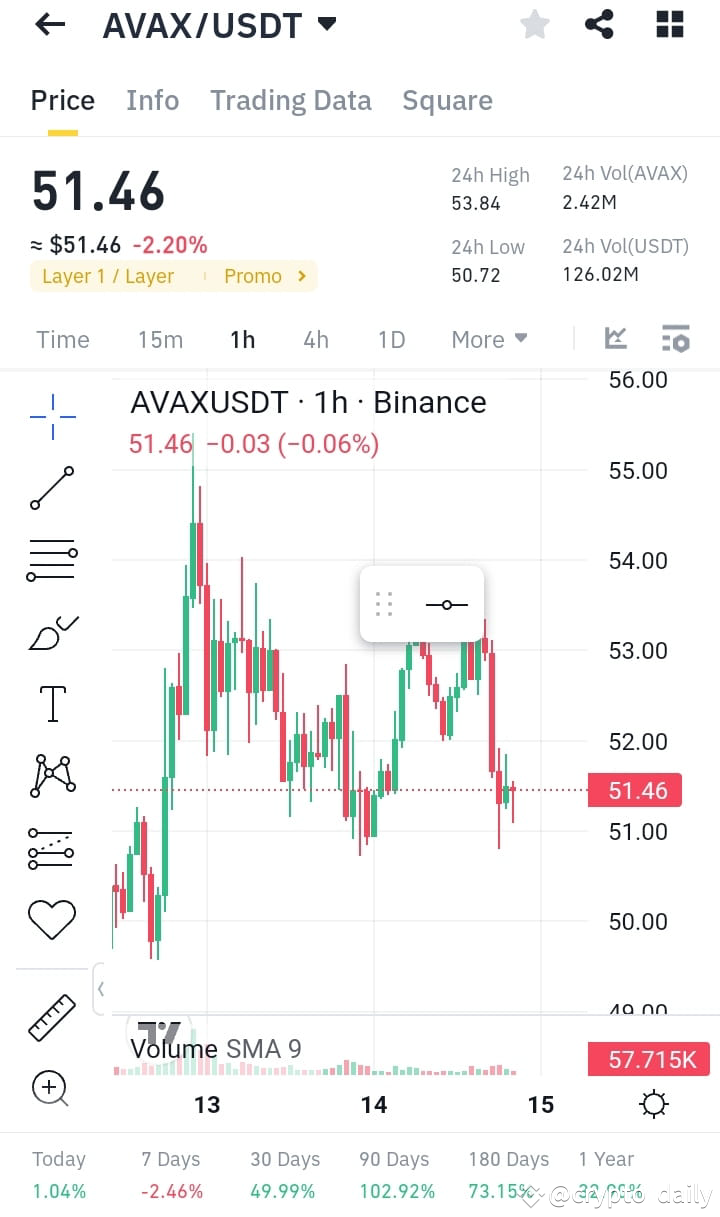Select the ruler measurement tool
720x1217 pixels.
click(51, 1017)
